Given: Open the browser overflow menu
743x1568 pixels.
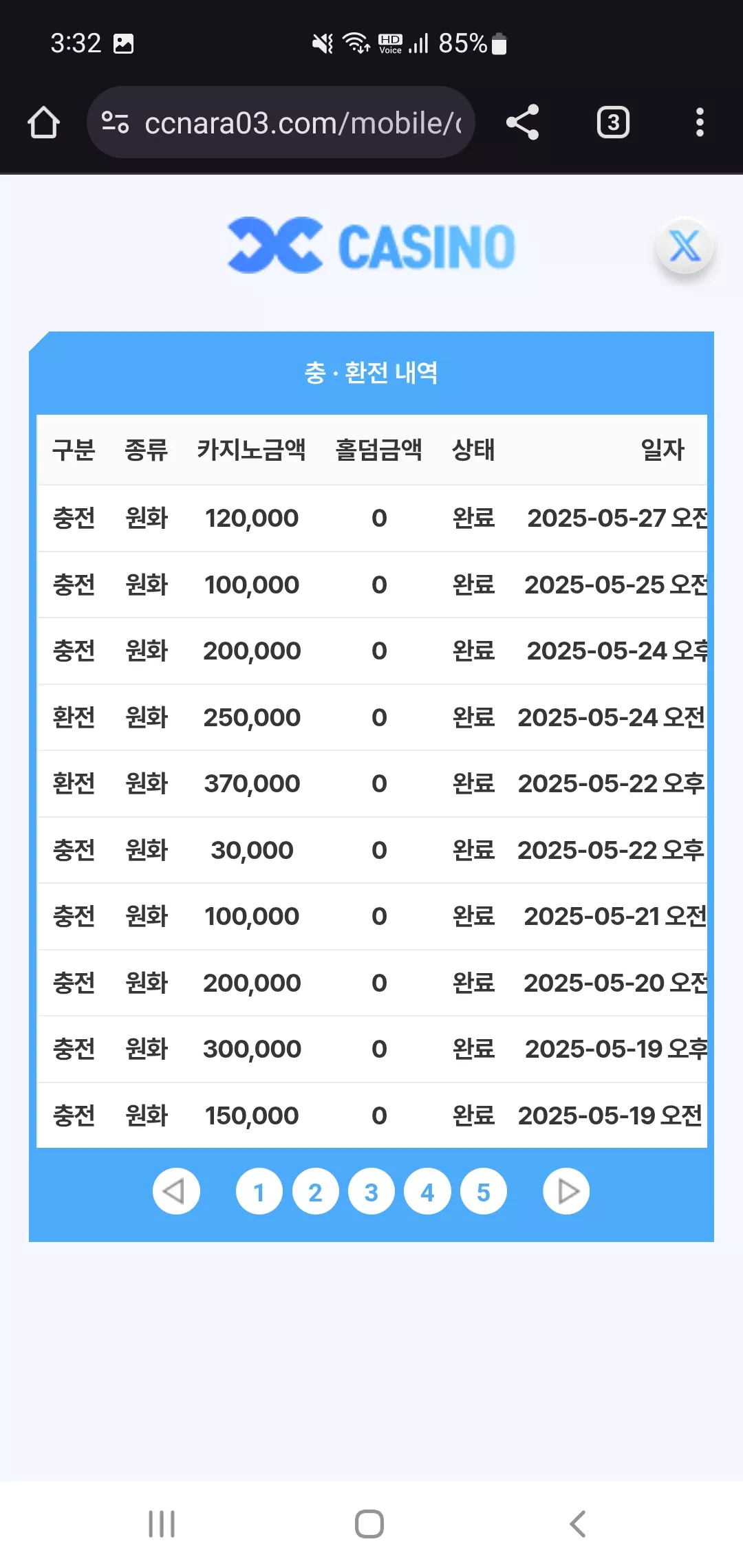Looking at the screenshot, I should click(700, 122).
